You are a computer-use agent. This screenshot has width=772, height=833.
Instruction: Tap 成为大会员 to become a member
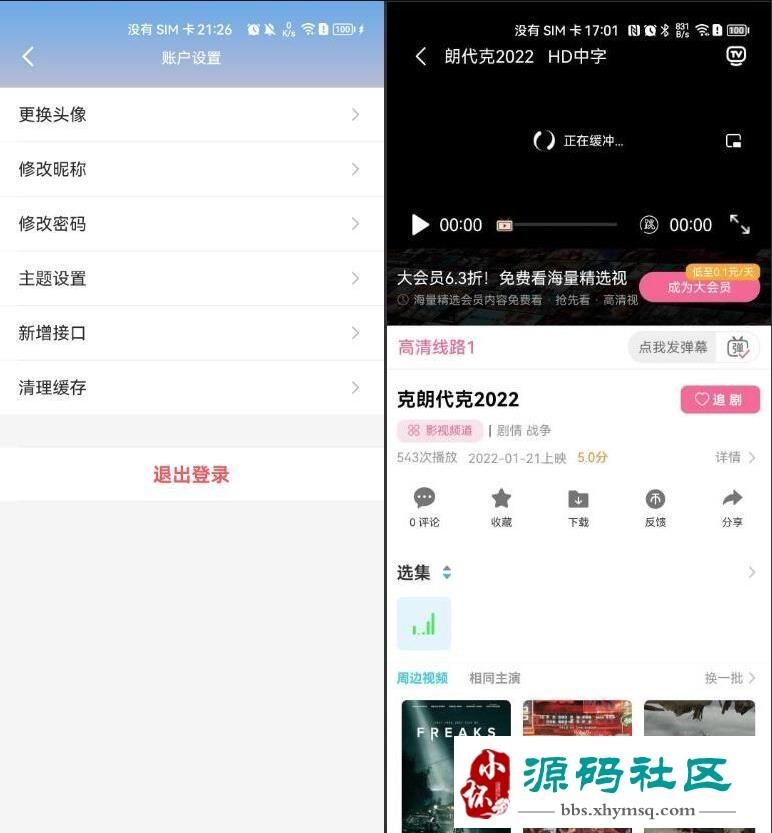pyautogui.click(x=698, y=287)
